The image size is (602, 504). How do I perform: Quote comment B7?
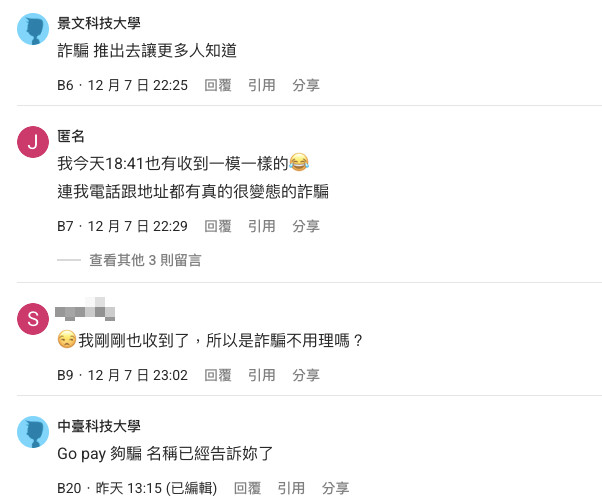[x=262, y=227]
